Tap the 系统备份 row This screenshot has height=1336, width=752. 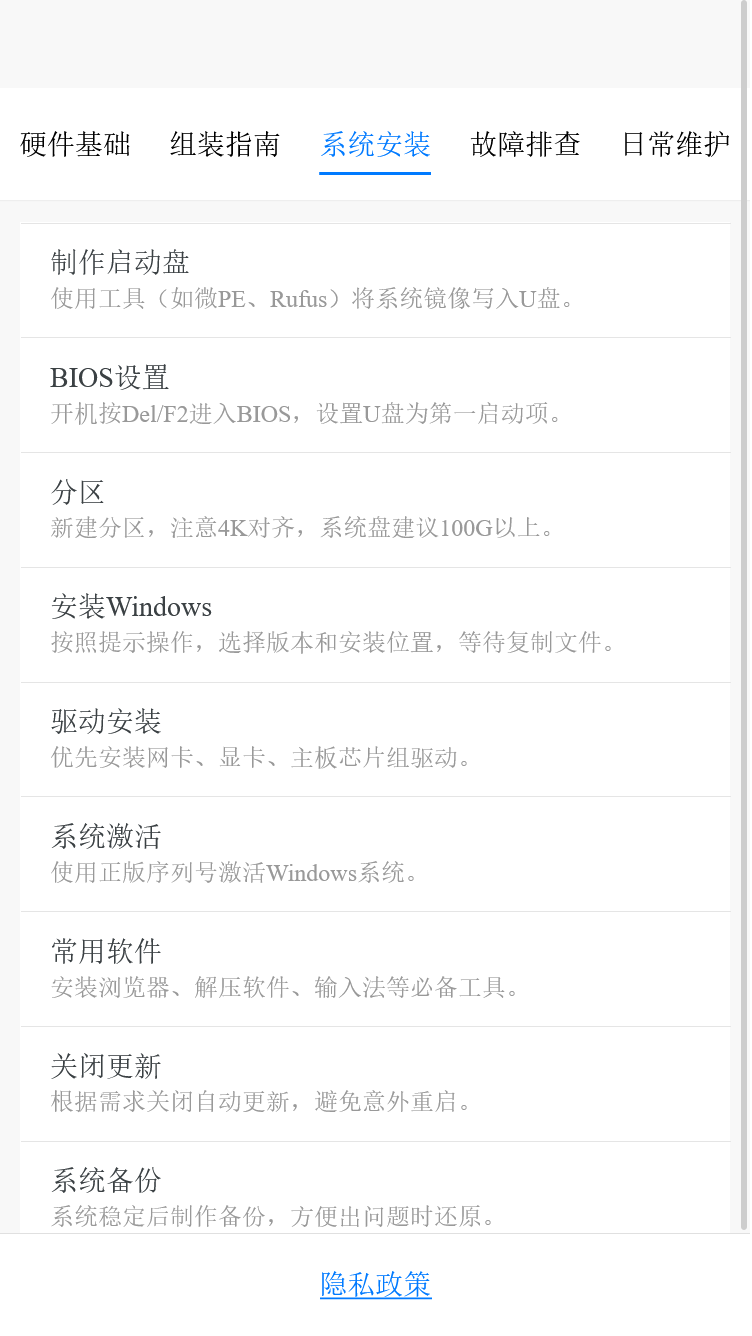coord(375,1195)
